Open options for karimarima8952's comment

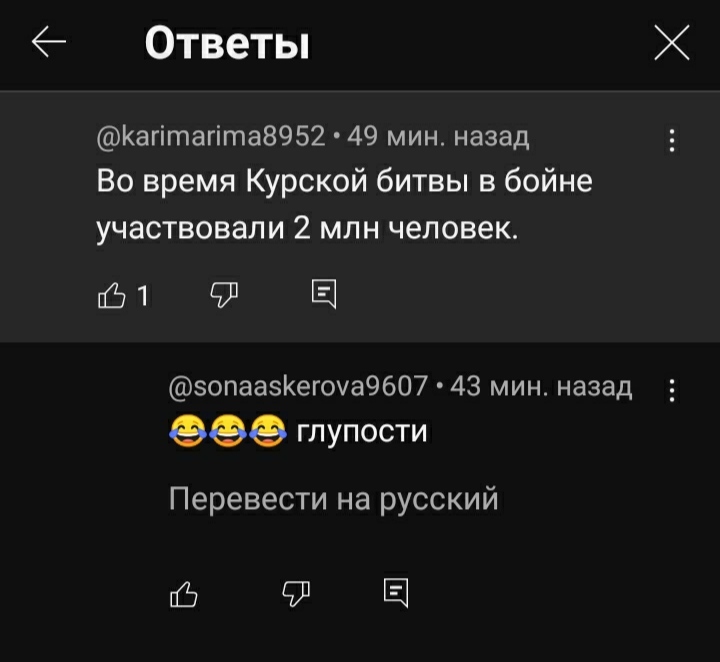click(672, 141)
